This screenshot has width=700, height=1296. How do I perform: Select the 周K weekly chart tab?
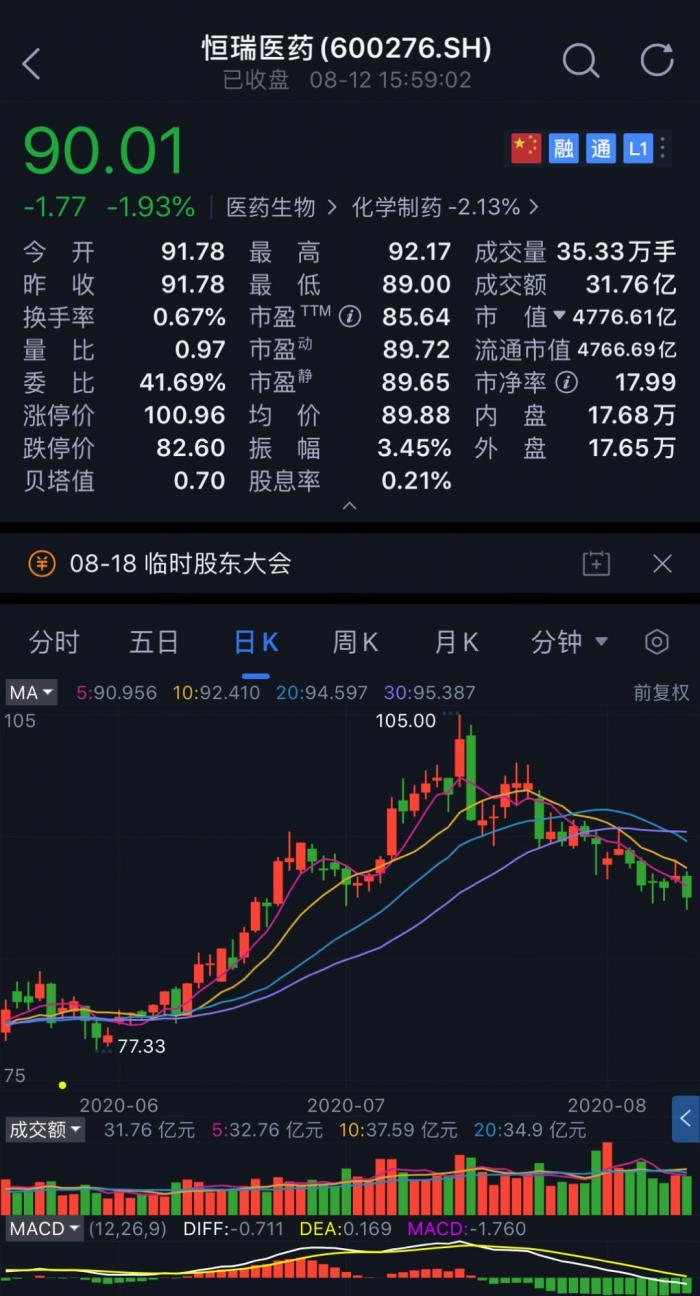click(355, 642)
